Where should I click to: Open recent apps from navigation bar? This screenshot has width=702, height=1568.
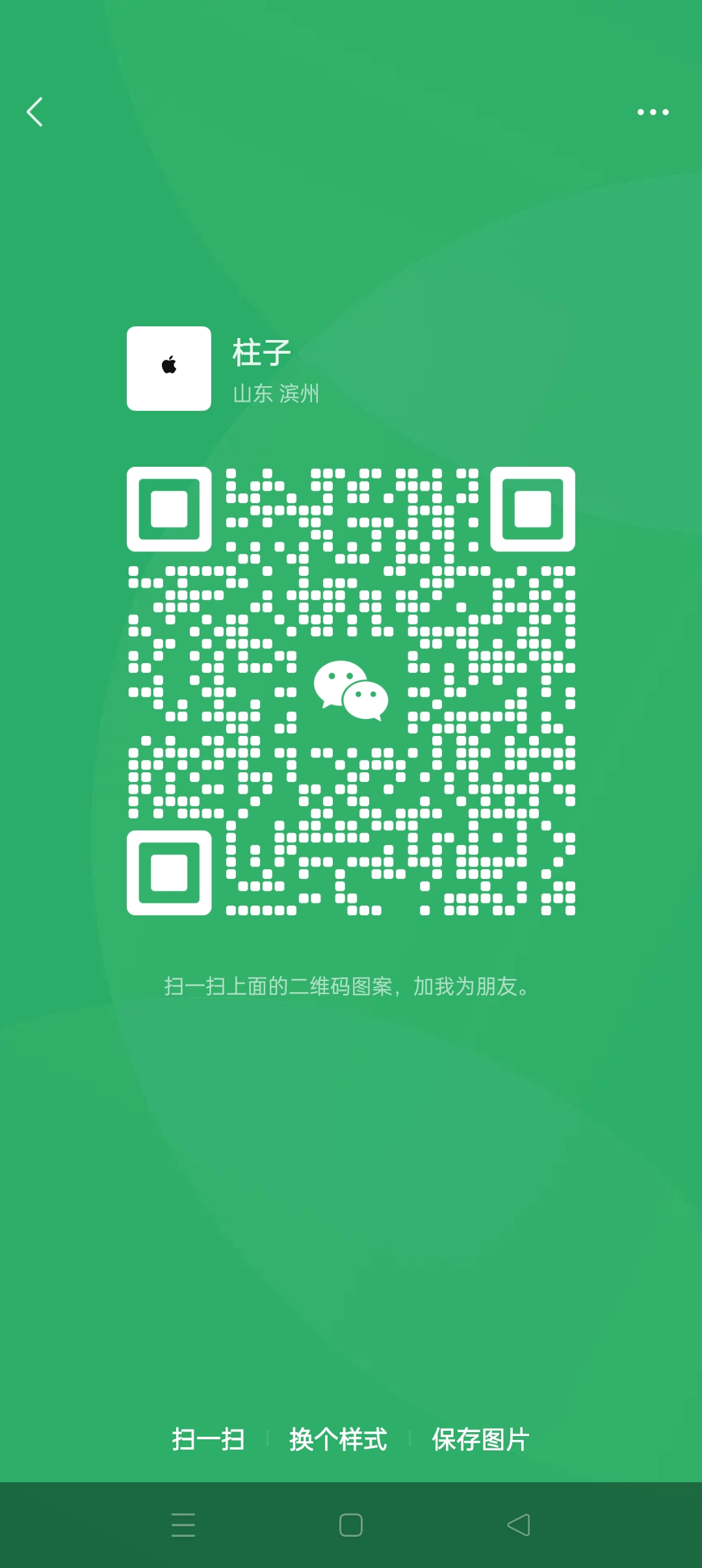pyautogui.click(x=183, y=1524)
